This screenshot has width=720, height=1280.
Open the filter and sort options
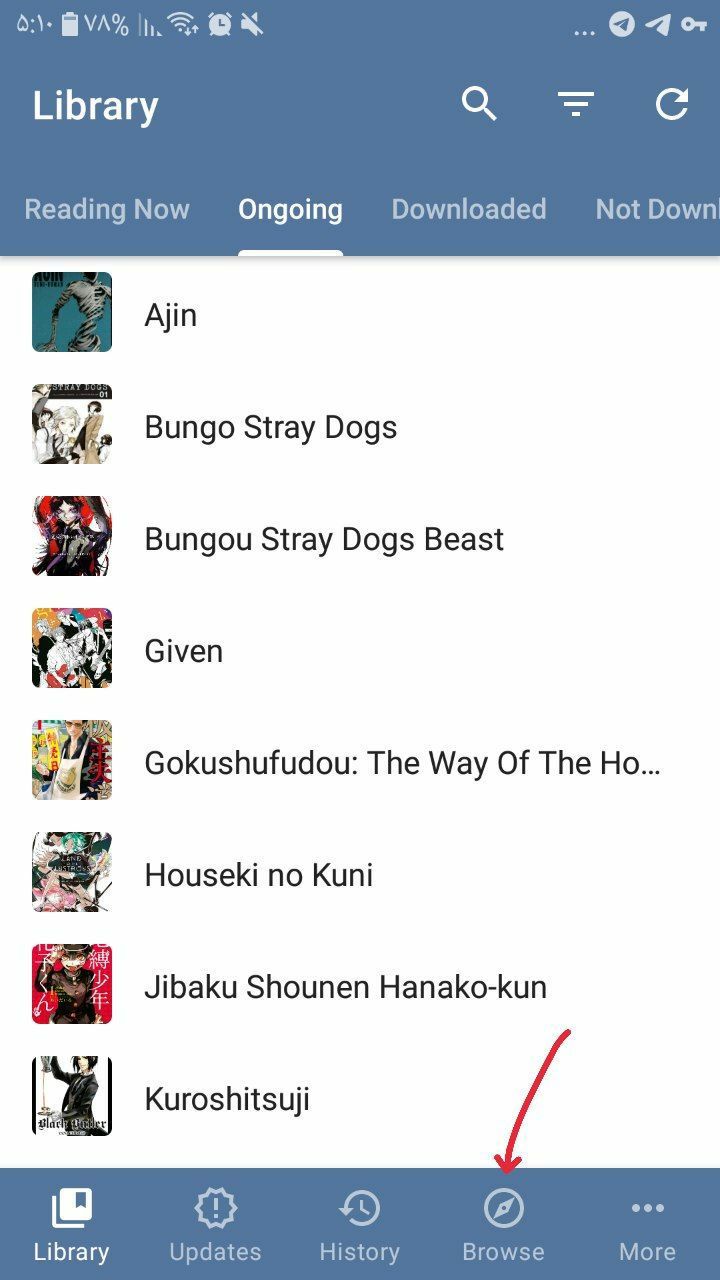click(x=576, y=104)
